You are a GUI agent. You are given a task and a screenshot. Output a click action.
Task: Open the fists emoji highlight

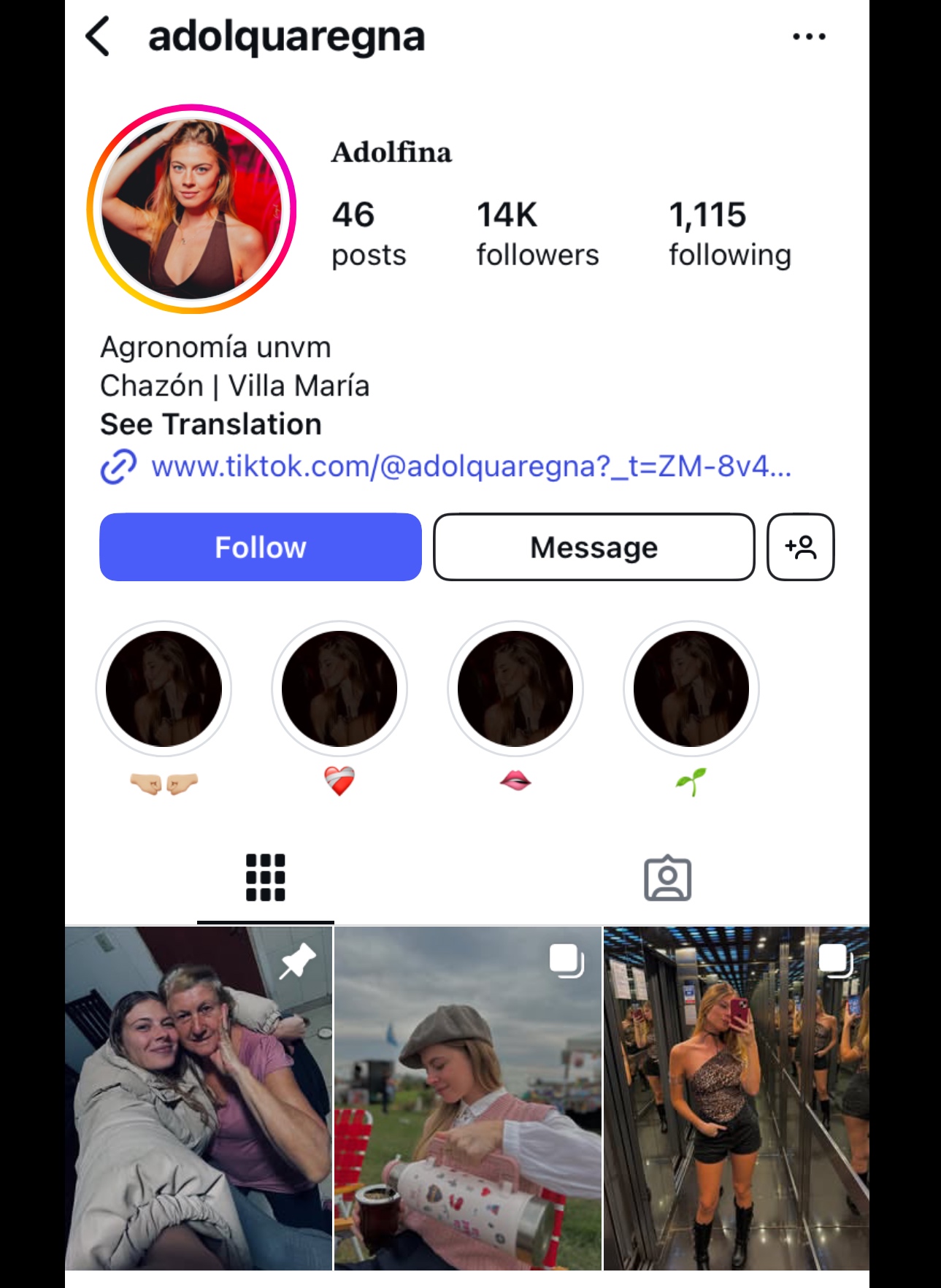(164, 689)
